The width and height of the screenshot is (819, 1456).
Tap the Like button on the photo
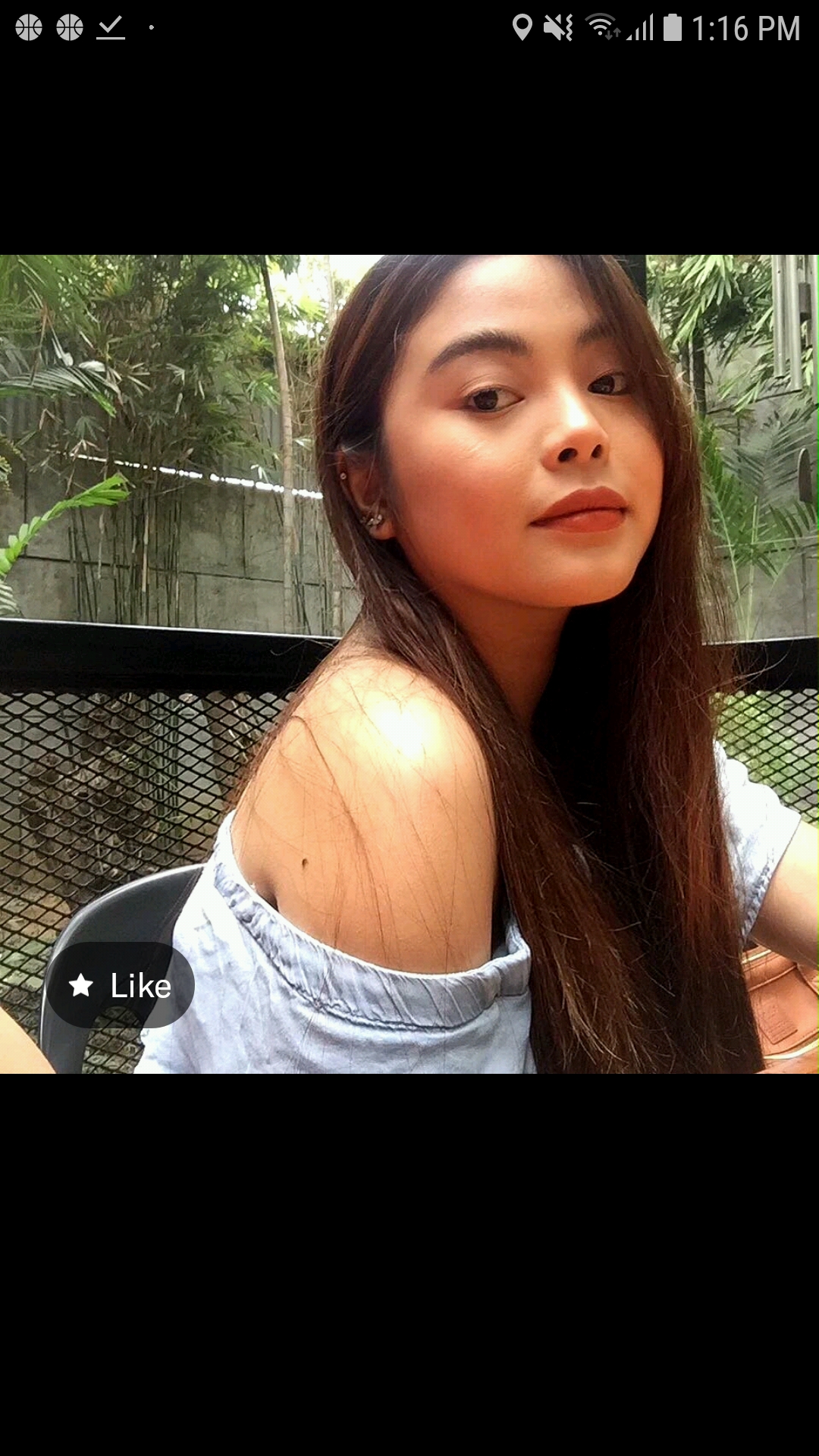point(121,985)
